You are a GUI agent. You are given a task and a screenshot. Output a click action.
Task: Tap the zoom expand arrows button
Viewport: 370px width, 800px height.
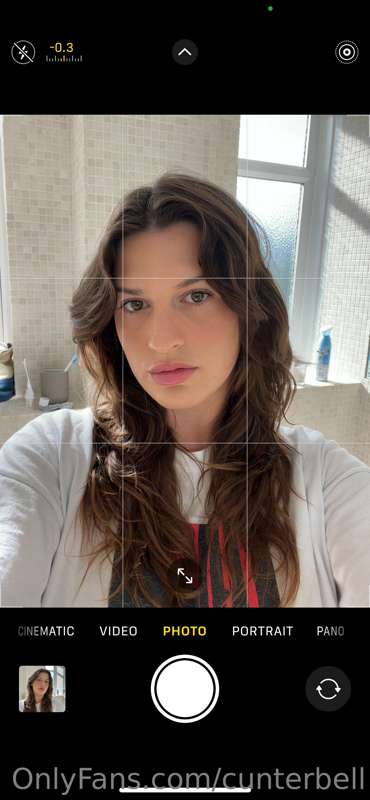pyautogui.click(x=185, y=576)
